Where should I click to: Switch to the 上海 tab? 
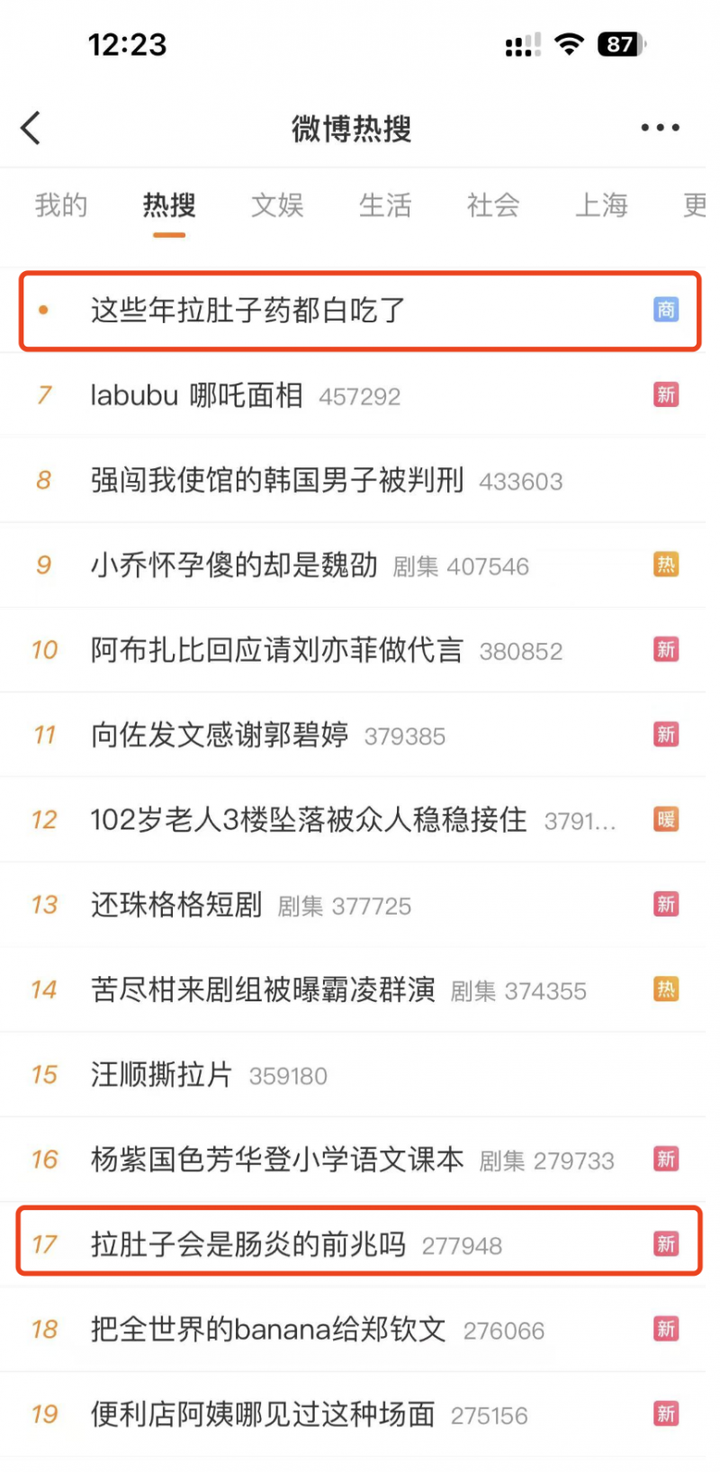tap(601, 206)
